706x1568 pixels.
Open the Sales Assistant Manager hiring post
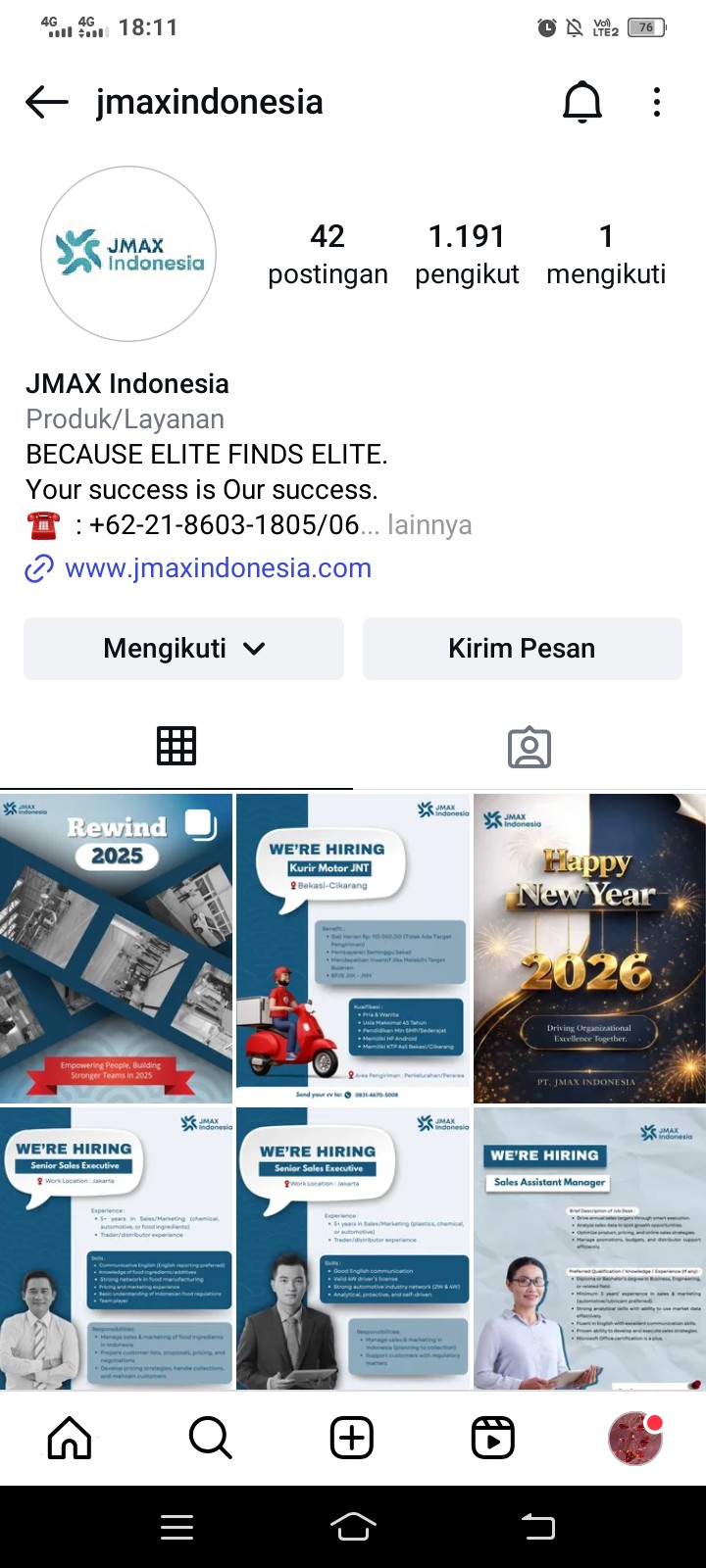pos(589,1248)
